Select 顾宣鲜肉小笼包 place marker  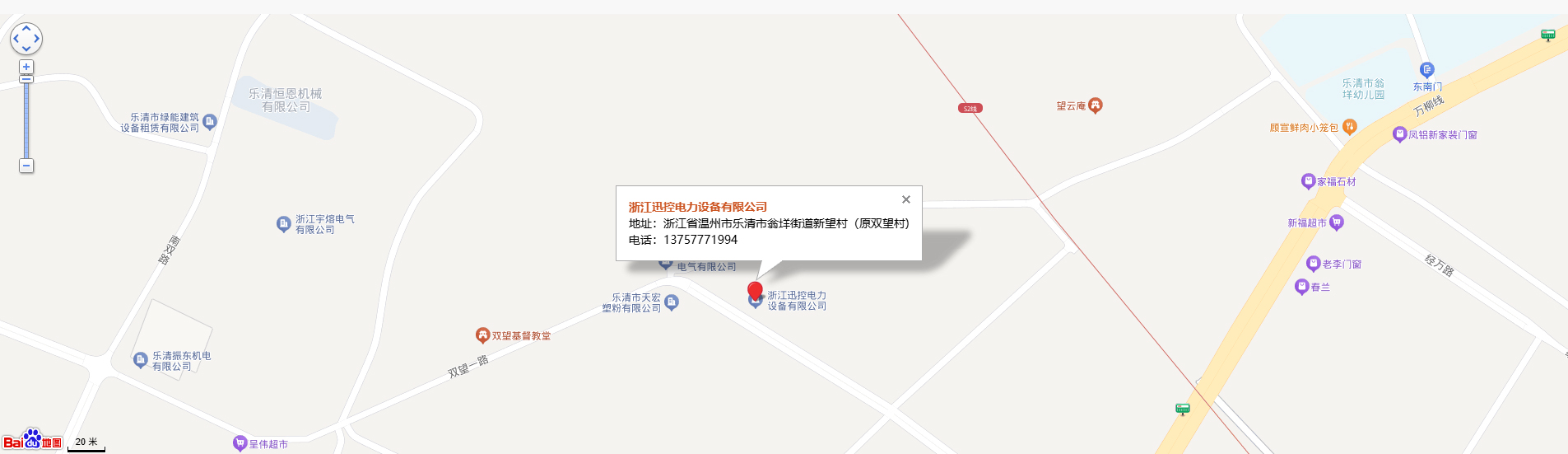[1349, 127]
